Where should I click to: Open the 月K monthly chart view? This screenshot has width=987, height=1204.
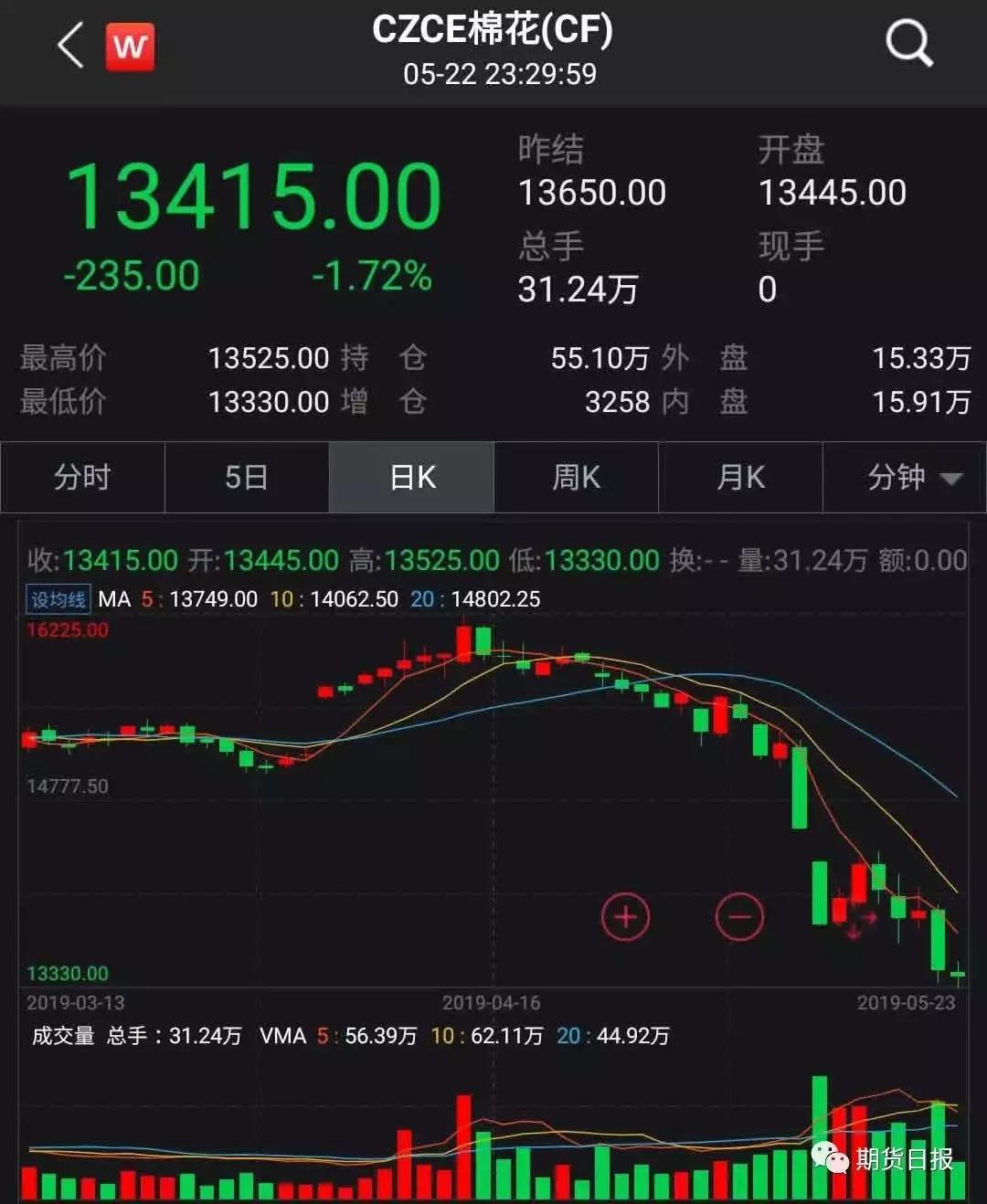(739, 477)
